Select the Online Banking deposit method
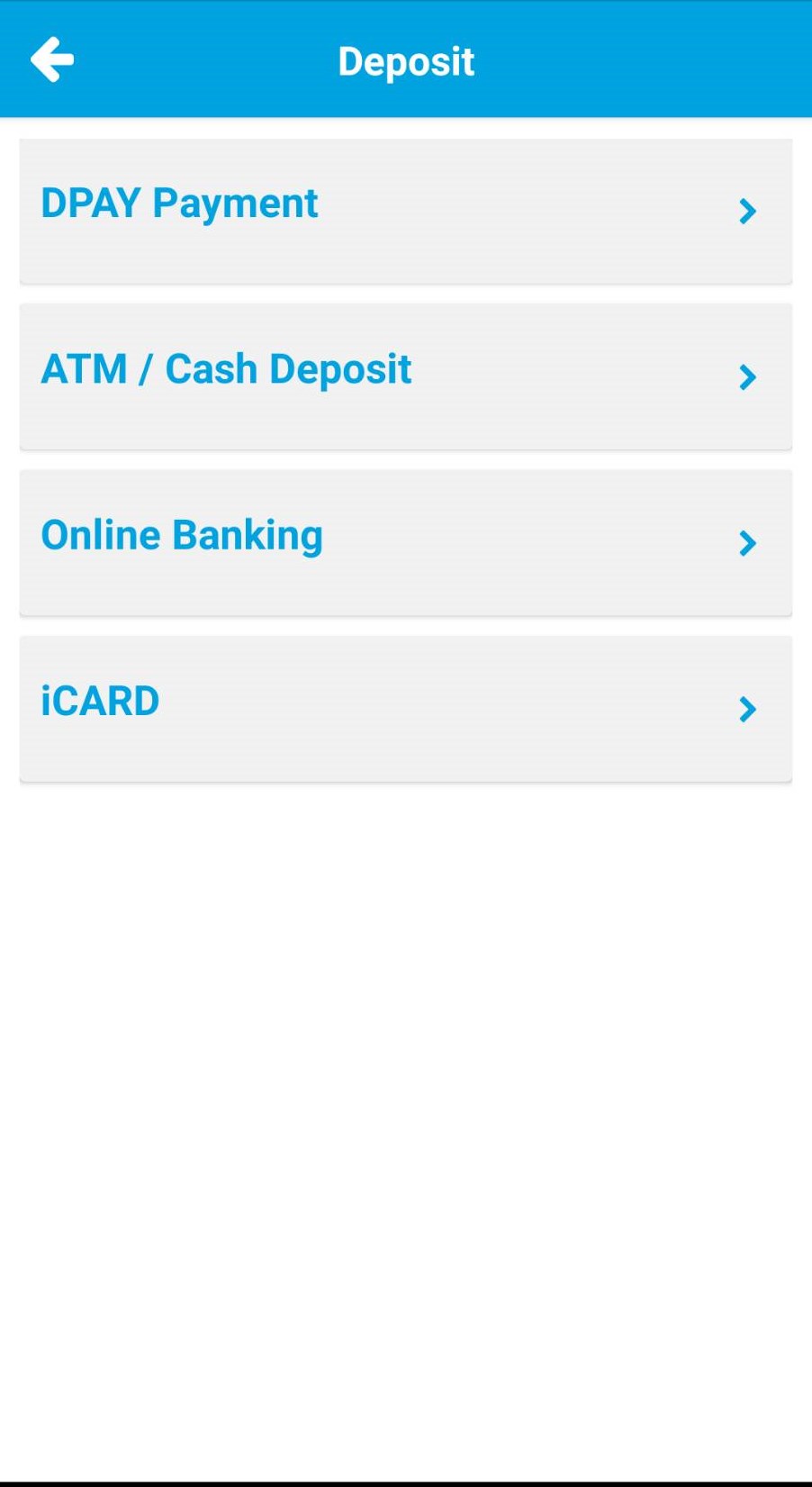Image resolution: width=812 pixels, height=1487 pixels. click(x=405, y=542)
